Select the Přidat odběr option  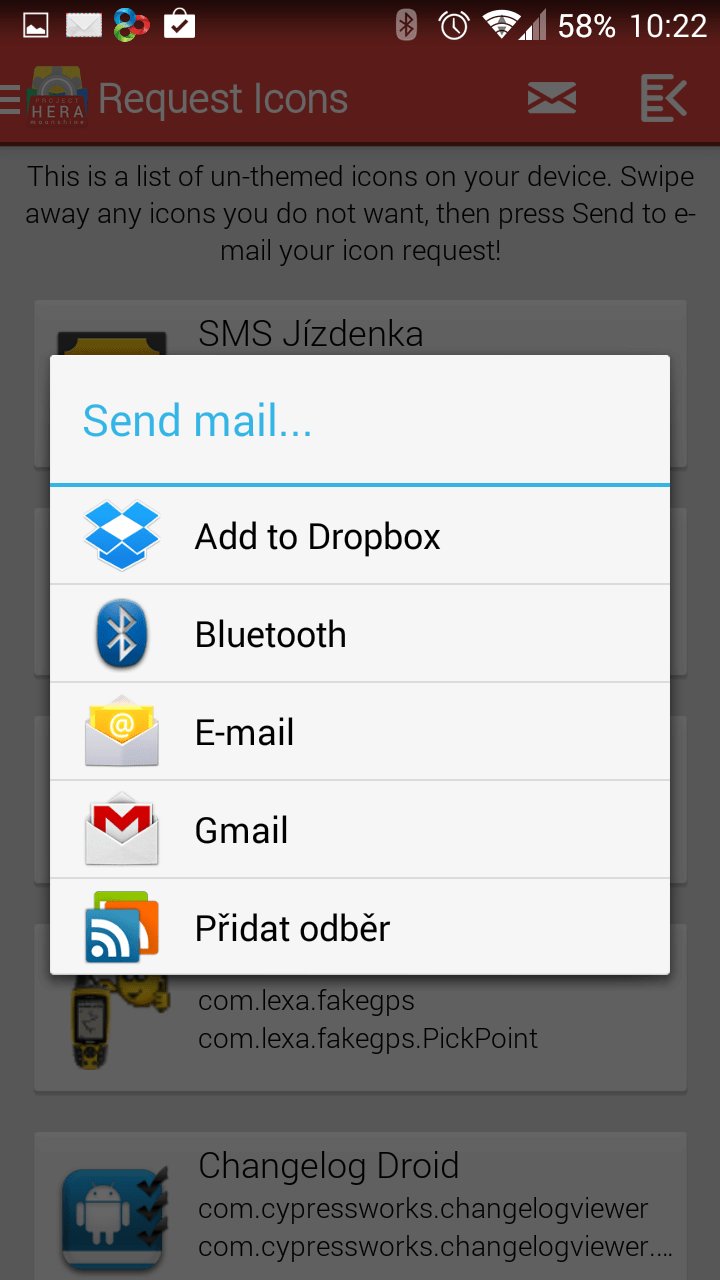[360, 927]
